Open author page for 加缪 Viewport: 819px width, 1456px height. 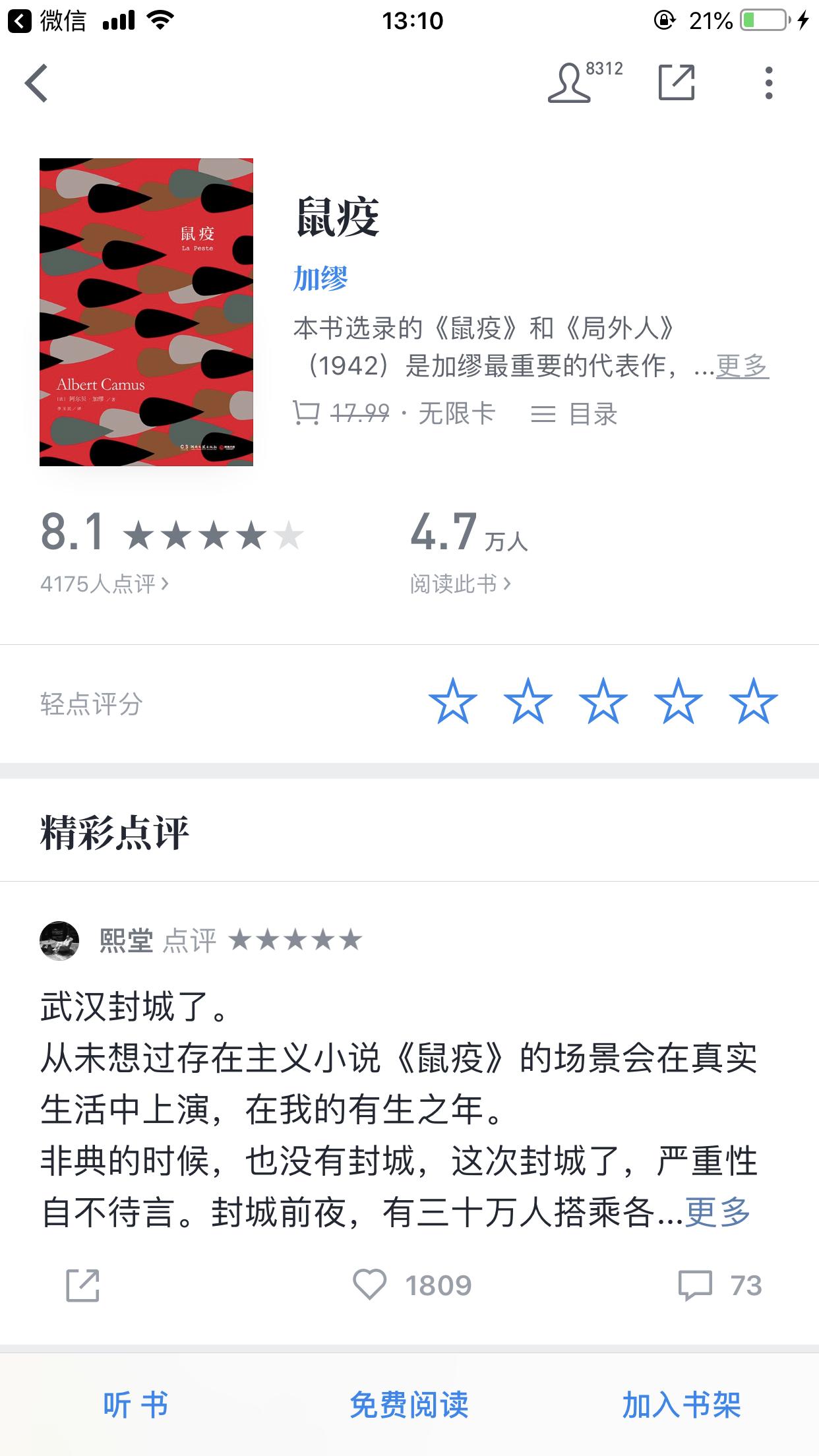(321, 278)
